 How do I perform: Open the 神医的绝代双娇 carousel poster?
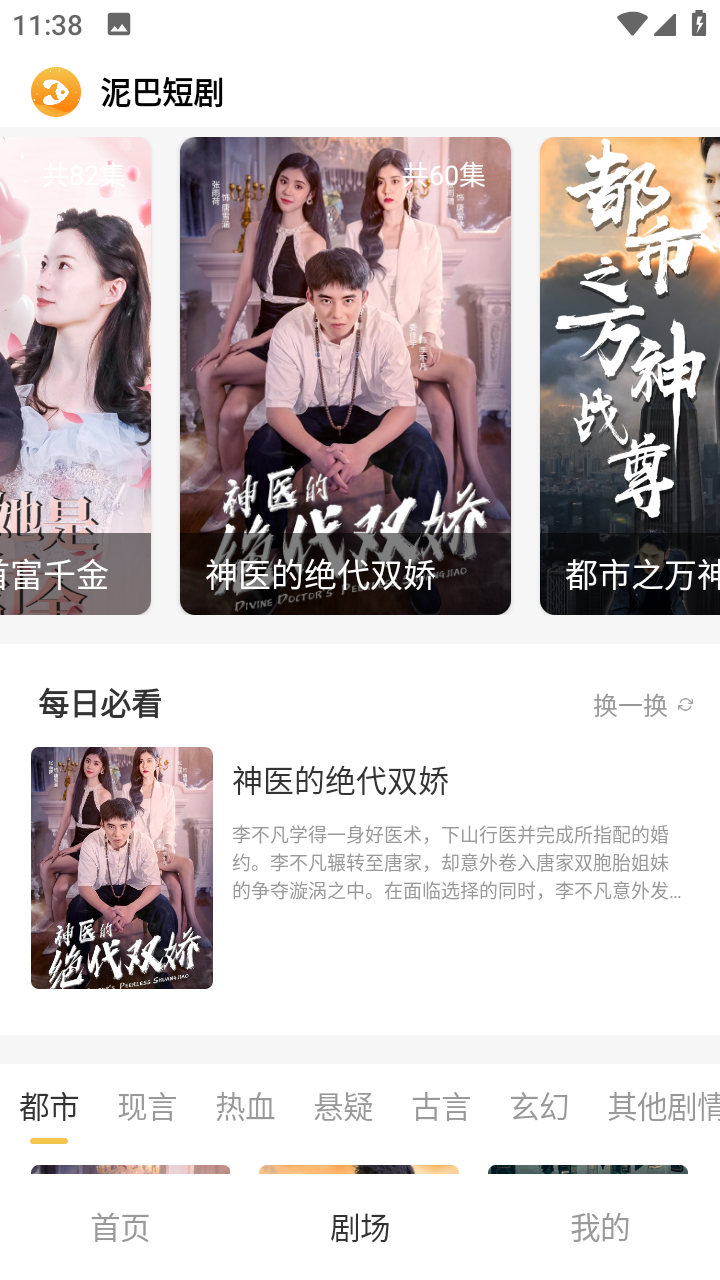(x=345, y=375)
